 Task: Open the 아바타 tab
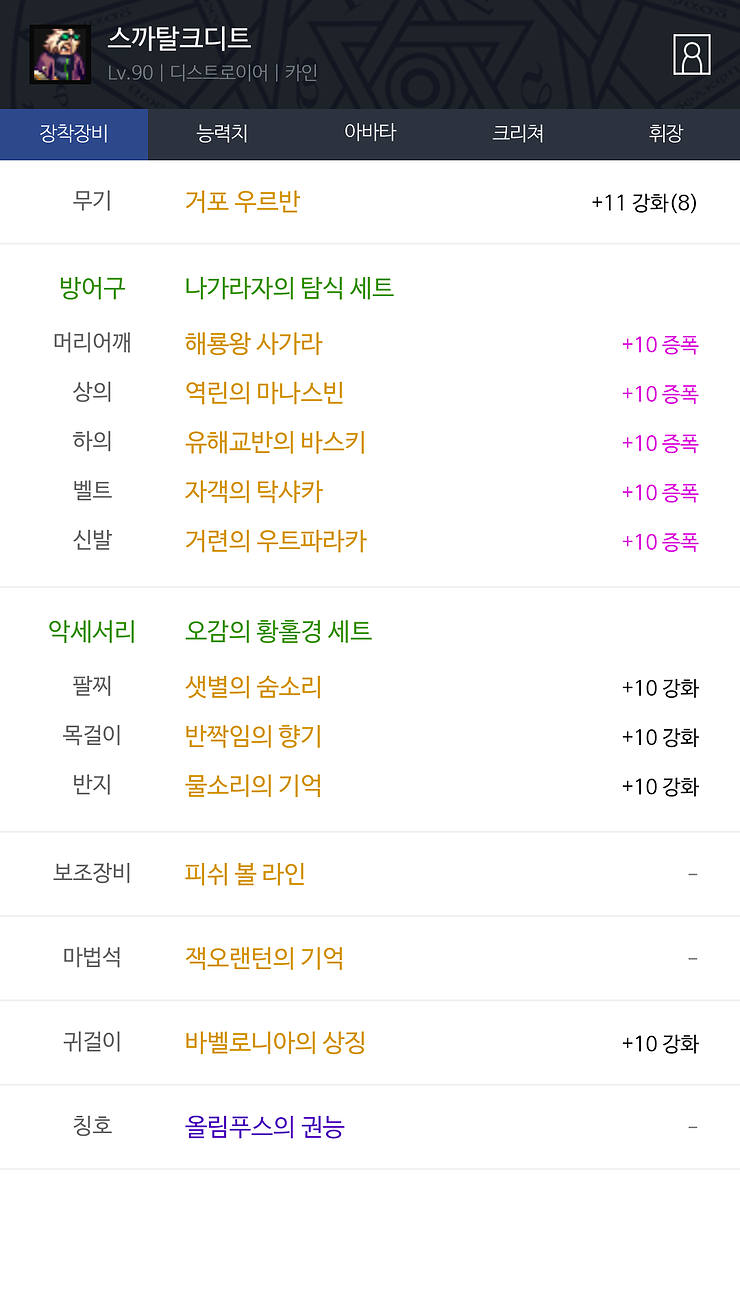click(x=370, y=134)
